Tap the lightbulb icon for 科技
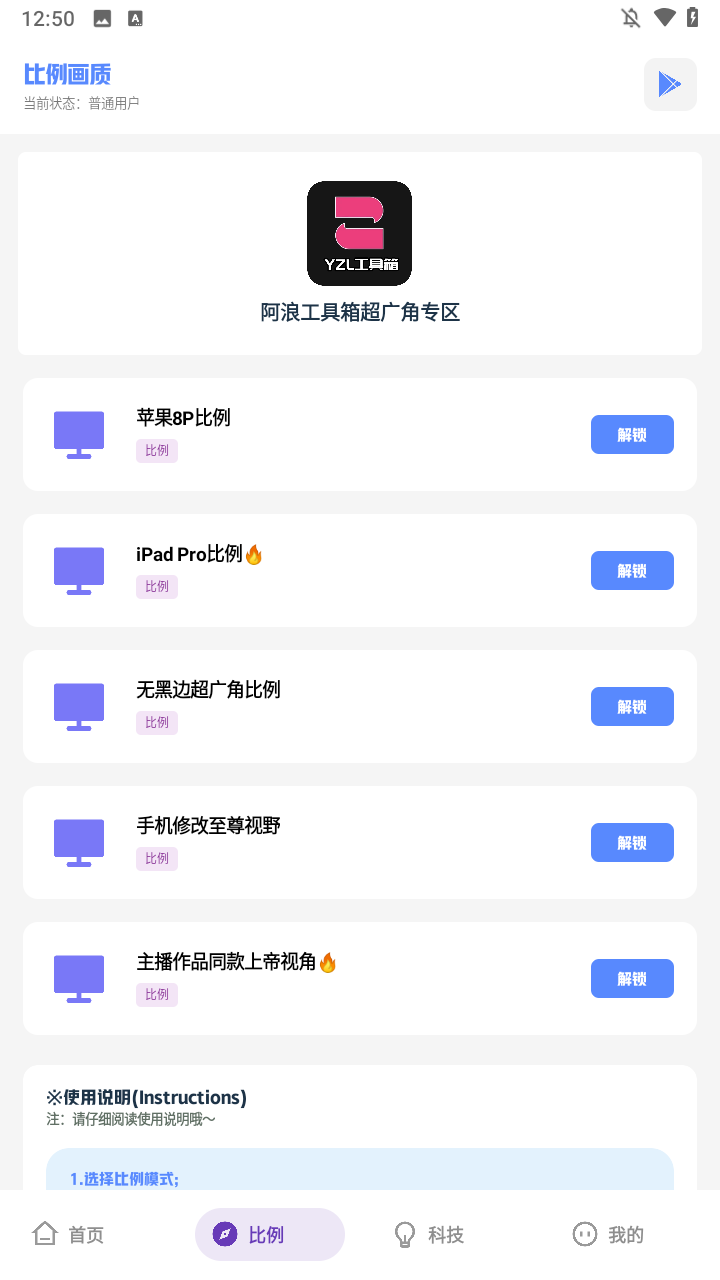720x1280 pixels. 403,1232
